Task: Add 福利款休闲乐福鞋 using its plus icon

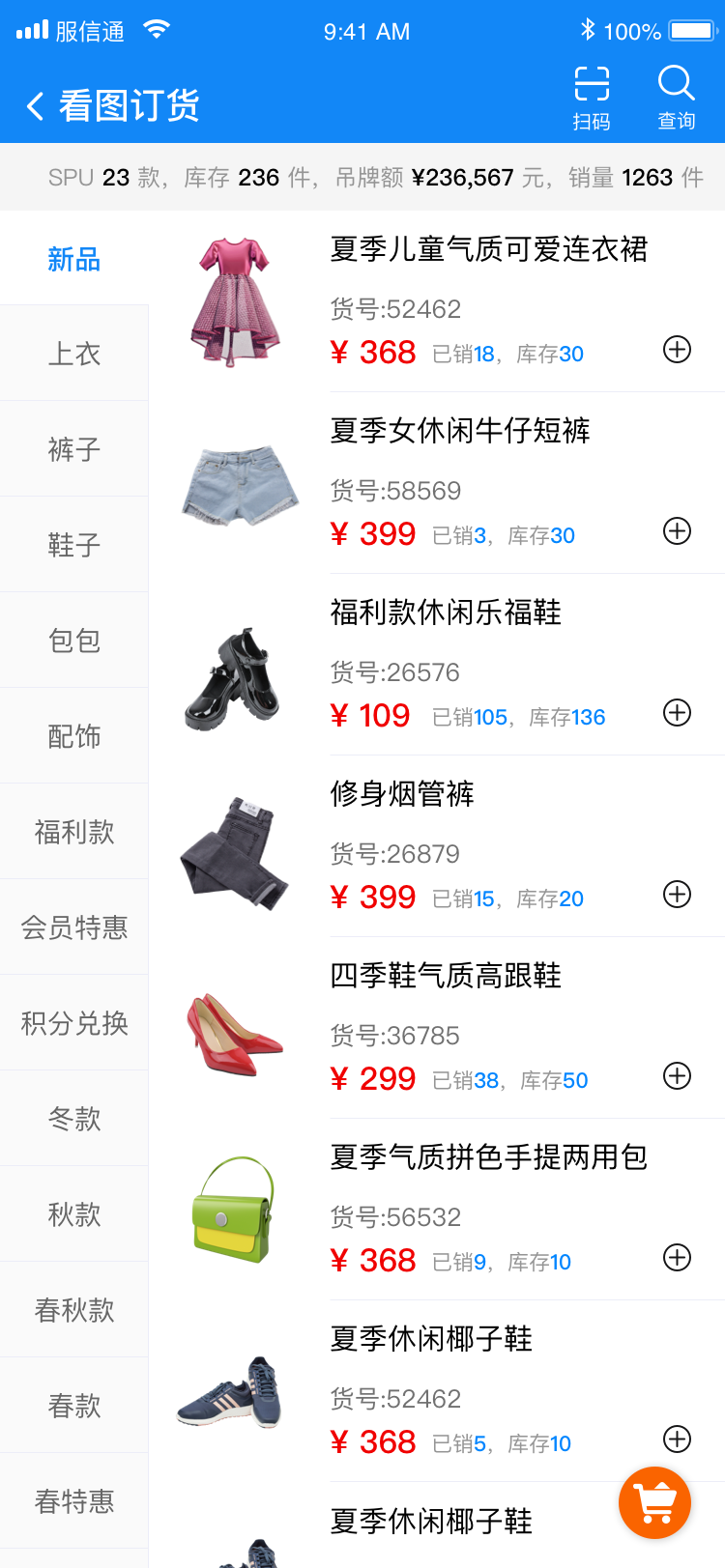Action: pos(677,714)
